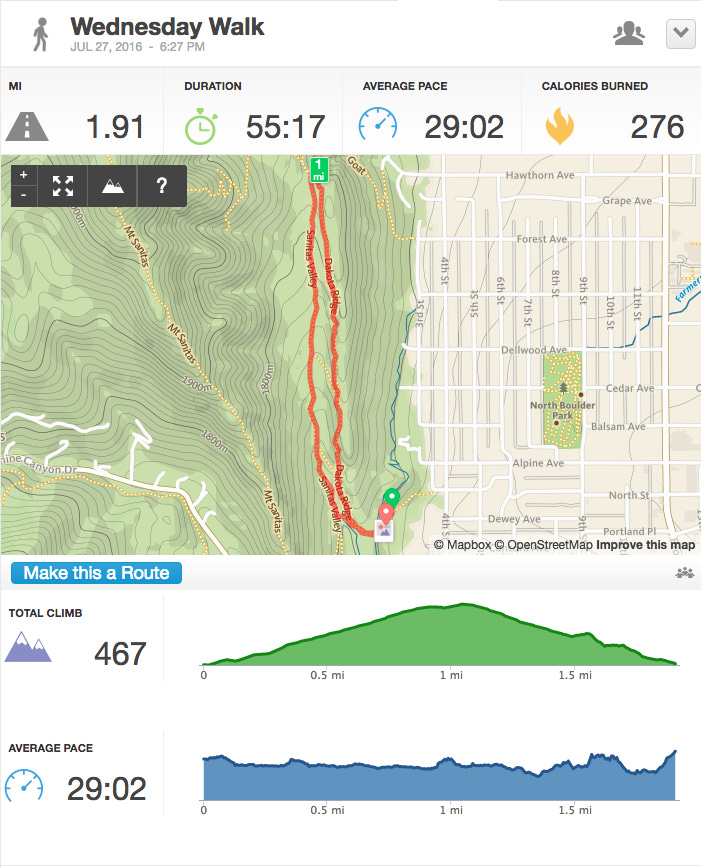Enter fullscreen map view
This screenshot has height=868, width=701.
point(63,186)
